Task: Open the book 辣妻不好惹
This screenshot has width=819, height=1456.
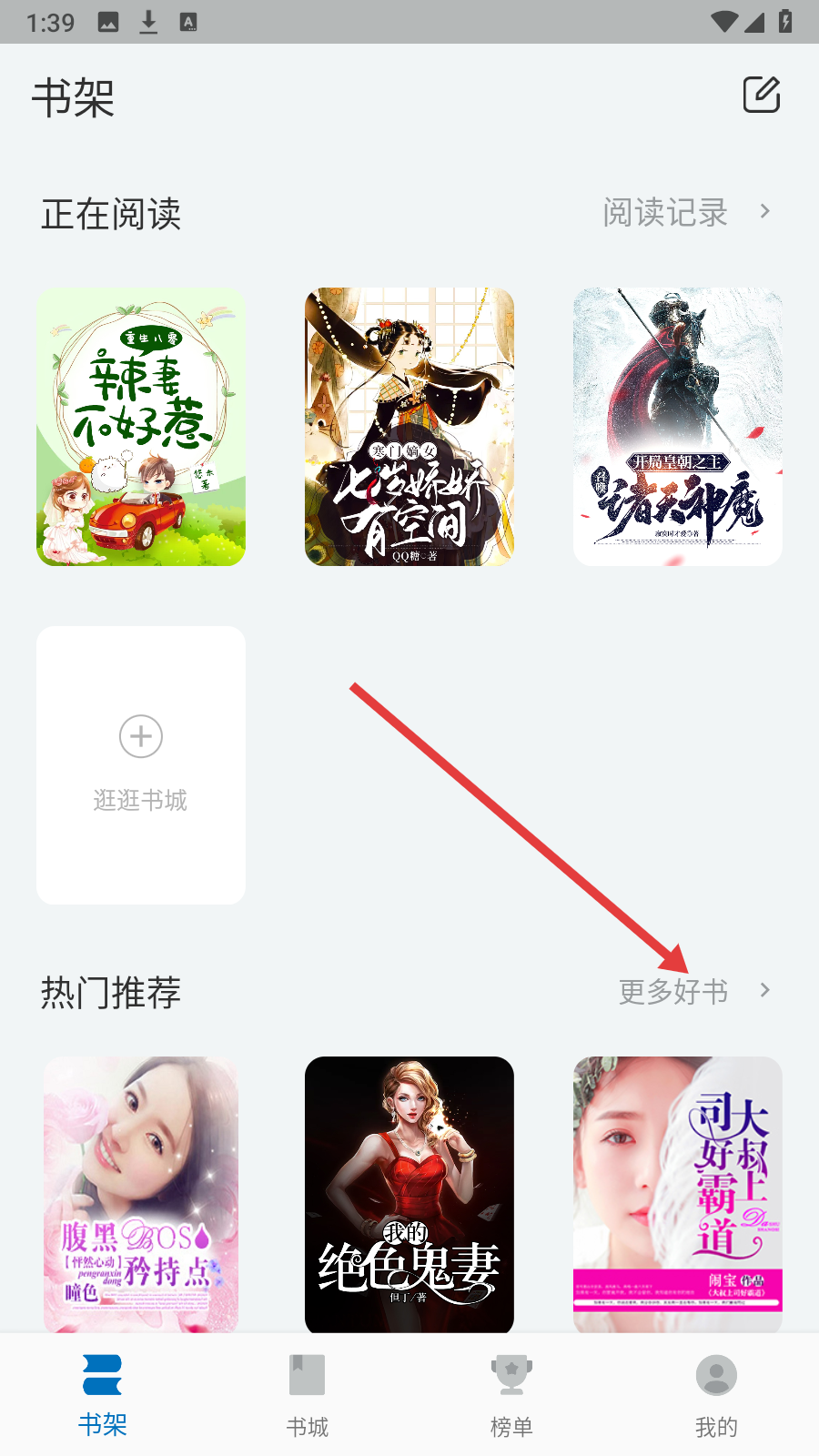Action: pos(141,427)
